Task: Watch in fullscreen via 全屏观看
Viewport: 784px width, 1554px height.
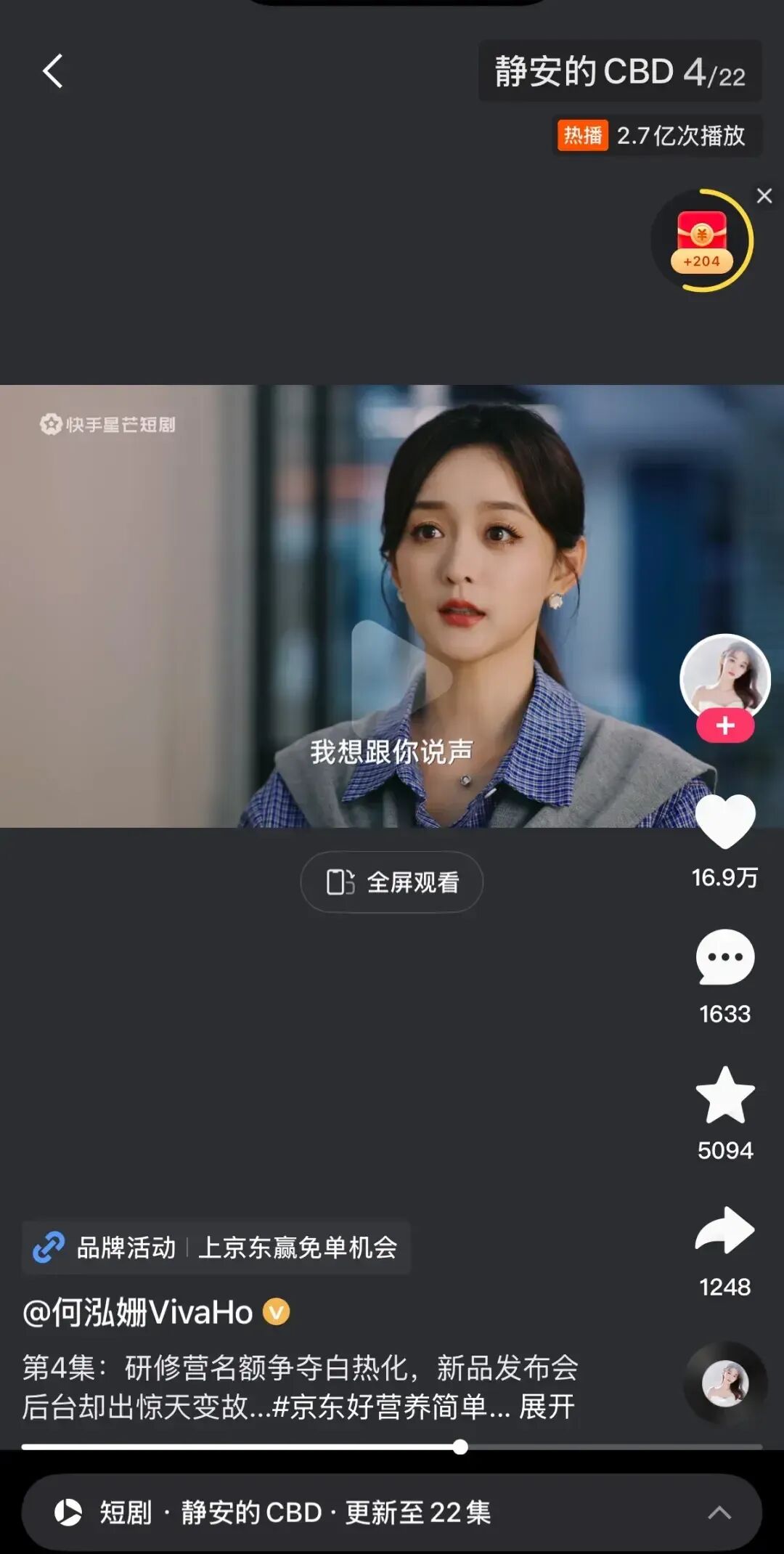Action: (x=392, y=882)
